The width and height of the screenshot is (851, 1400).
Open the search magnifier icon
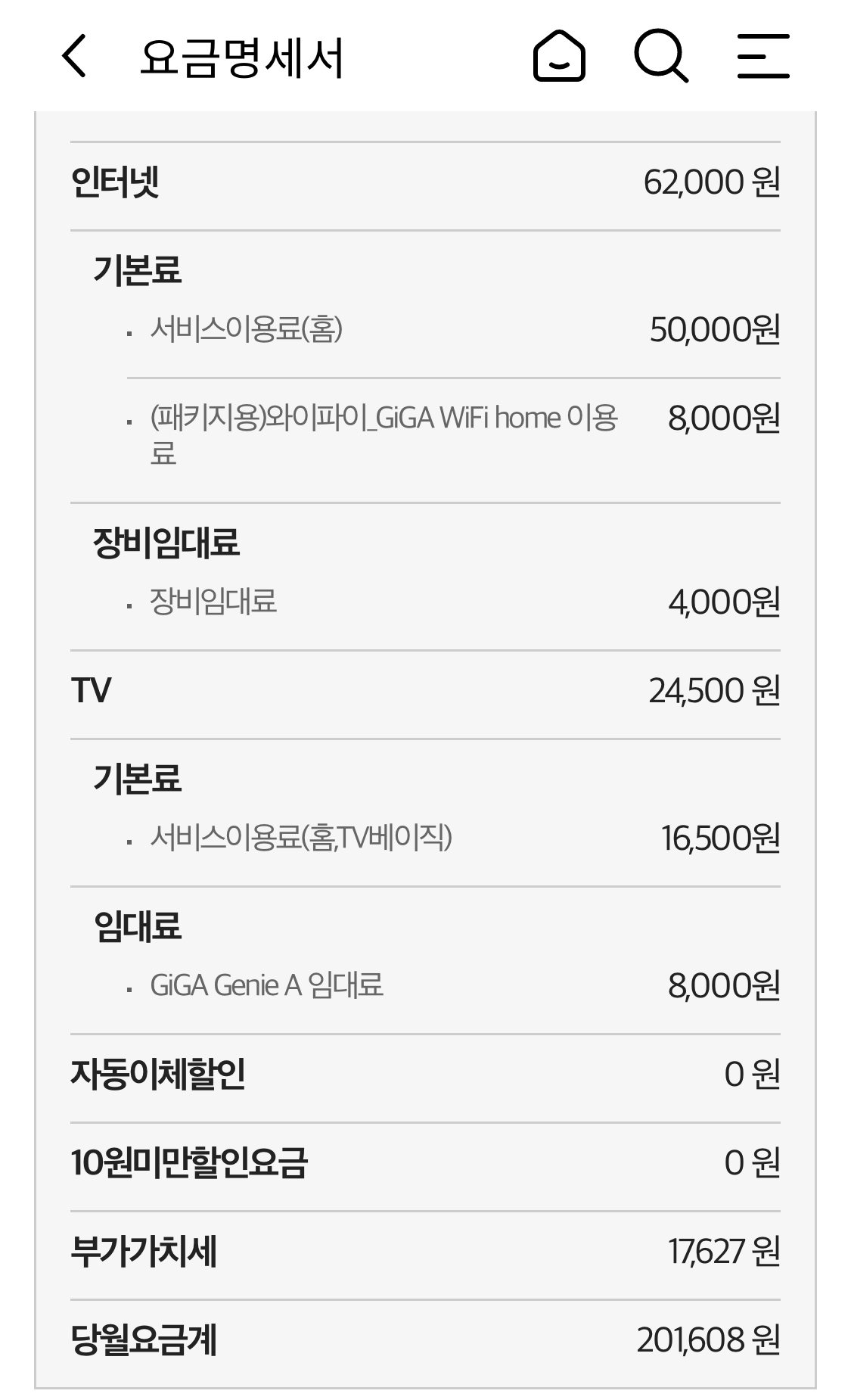(x=660, y=56)
